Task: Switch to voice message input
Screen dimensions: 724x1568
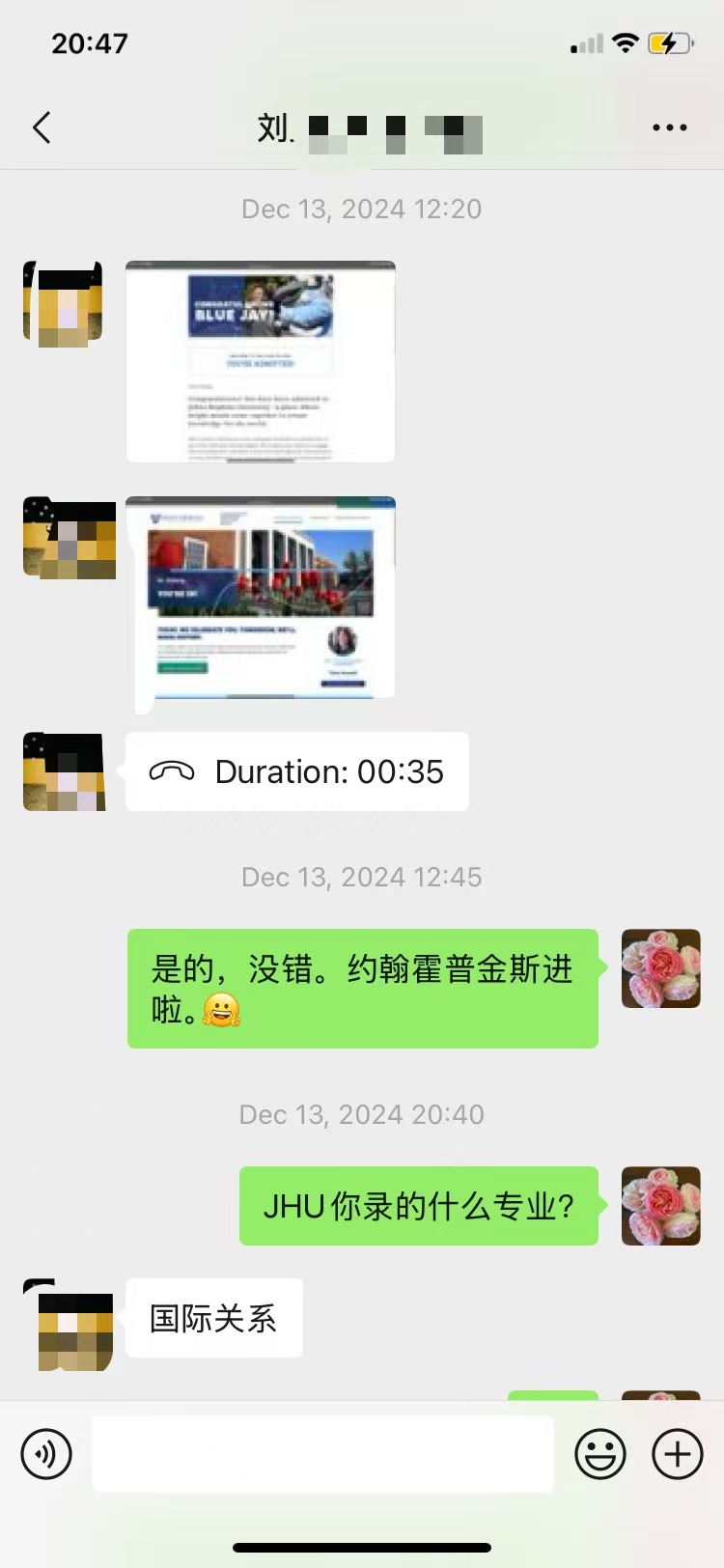Action: click(46, 1453)
